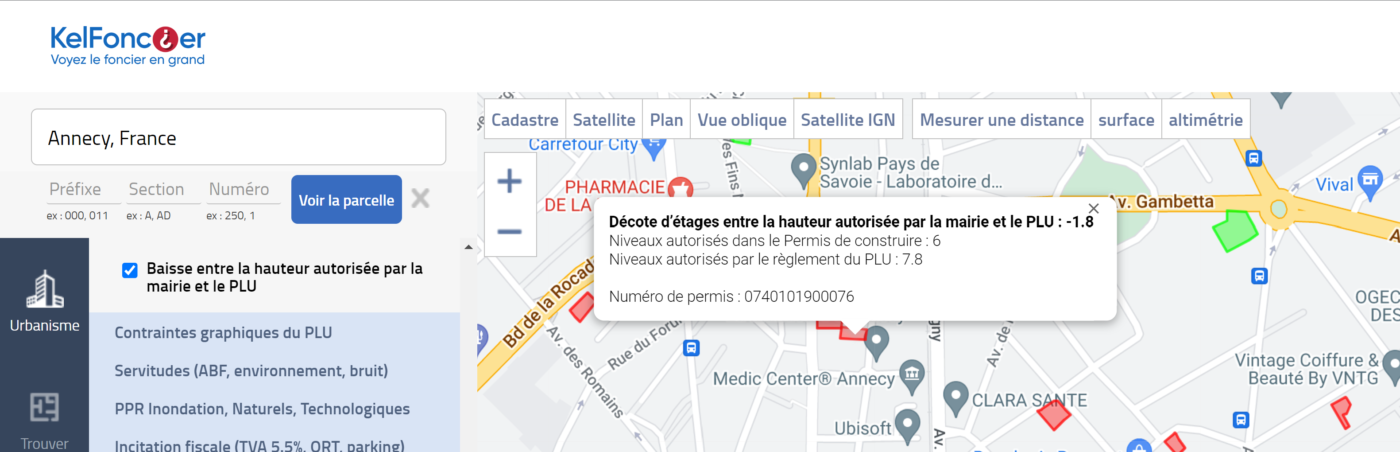Select the Mesurer une distance tool

click(1001, 120)
